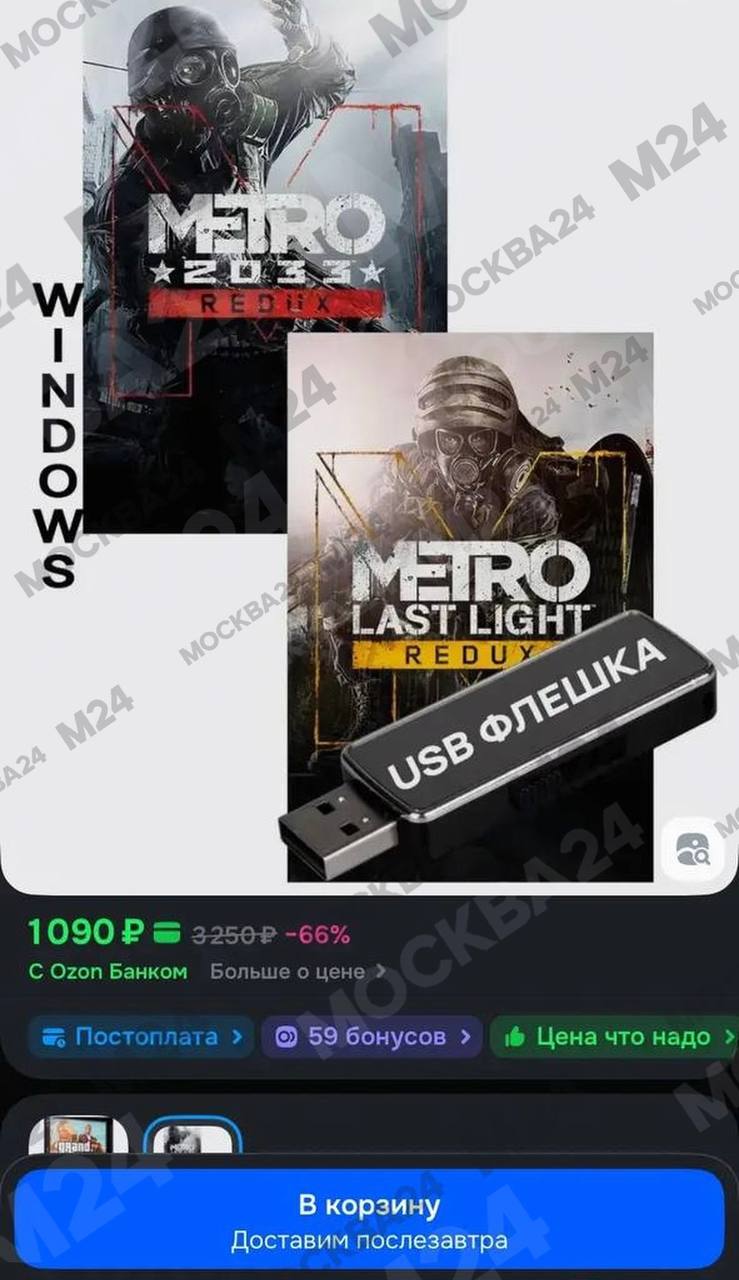Image resolution: width=739 pixels, height=1280 pixels.
Task: Open the 59 бонусов chip
Action: [371, 1037]
